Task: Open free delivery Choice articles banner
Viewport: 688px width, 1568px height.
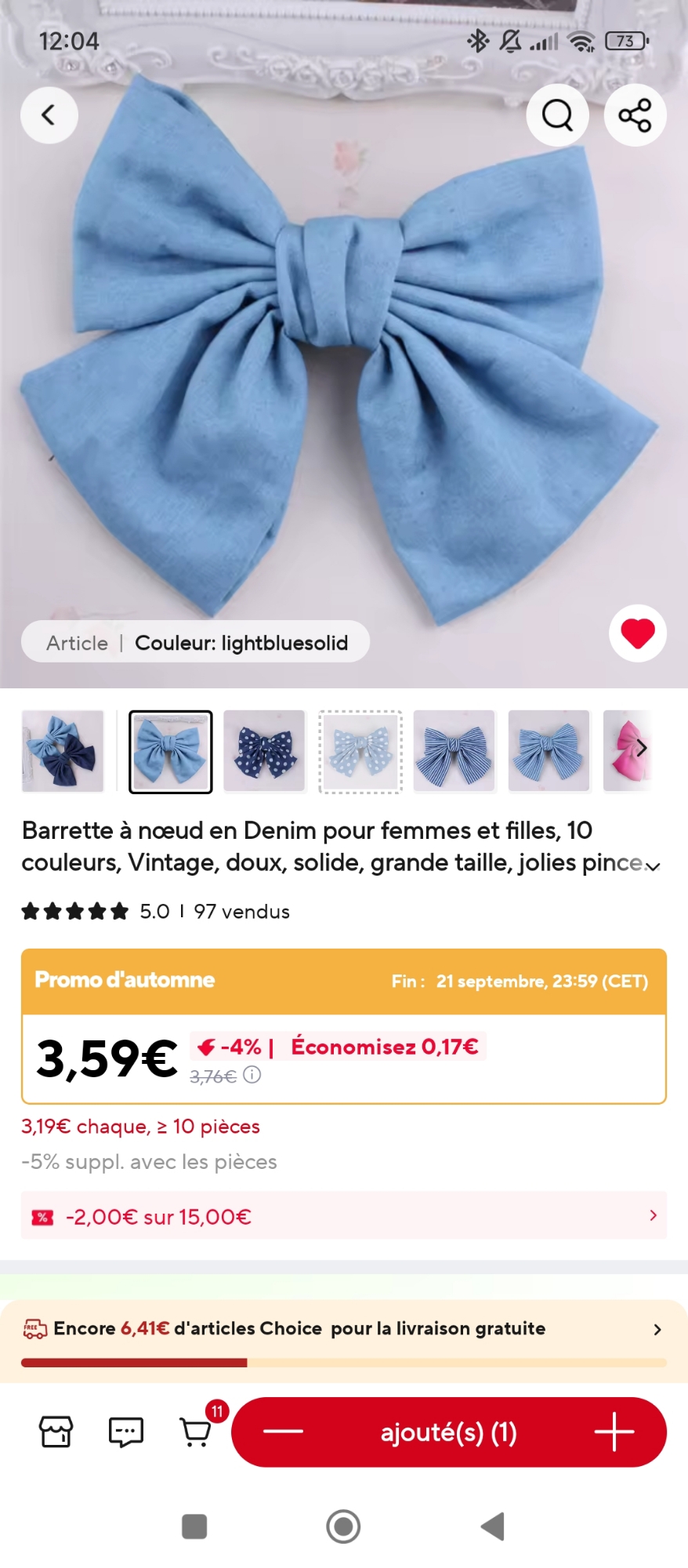Action: 343,1329
